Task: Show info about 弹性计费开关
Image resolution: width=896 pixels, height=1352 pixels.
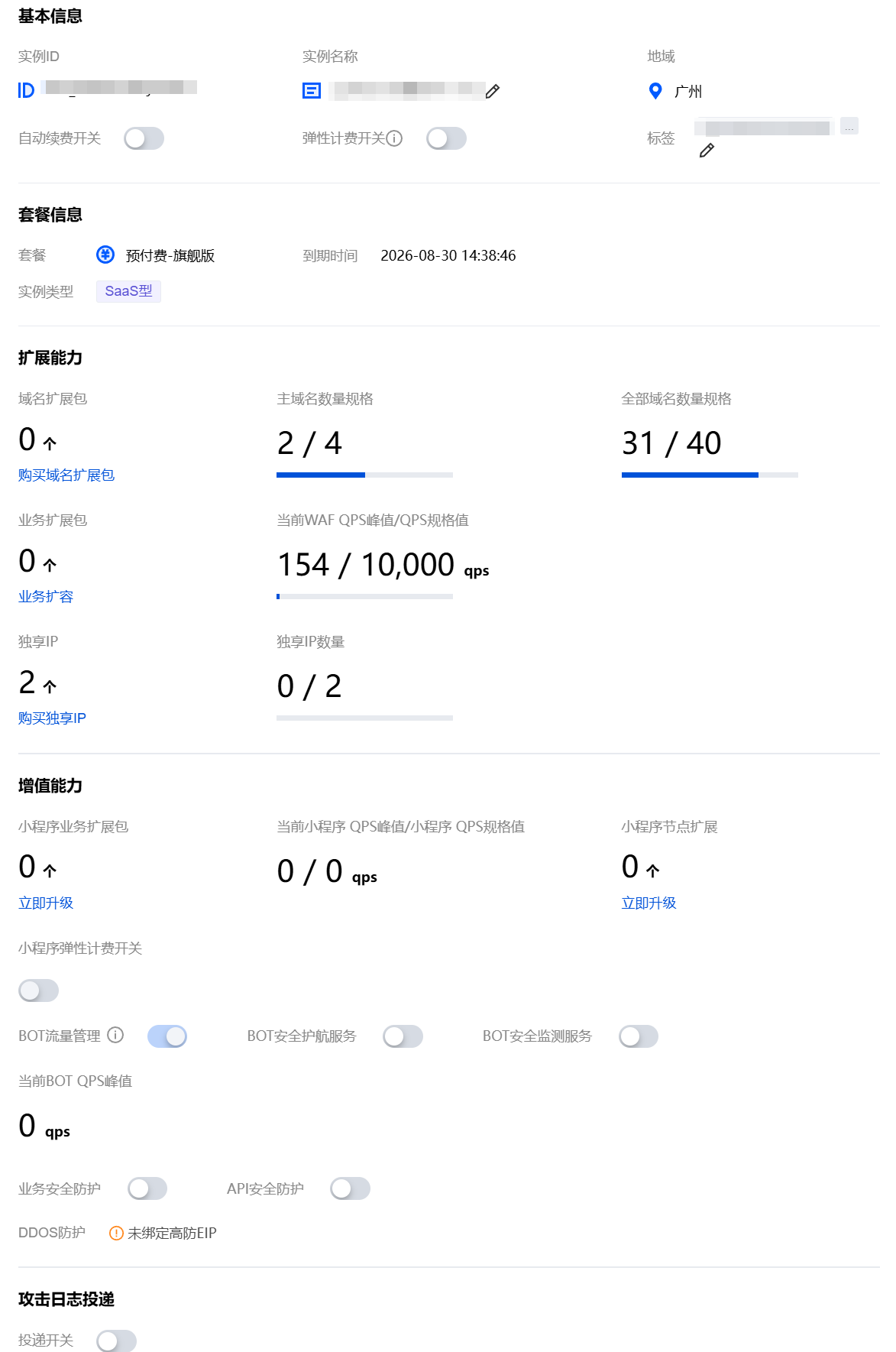Action: [x=394, y=138]
